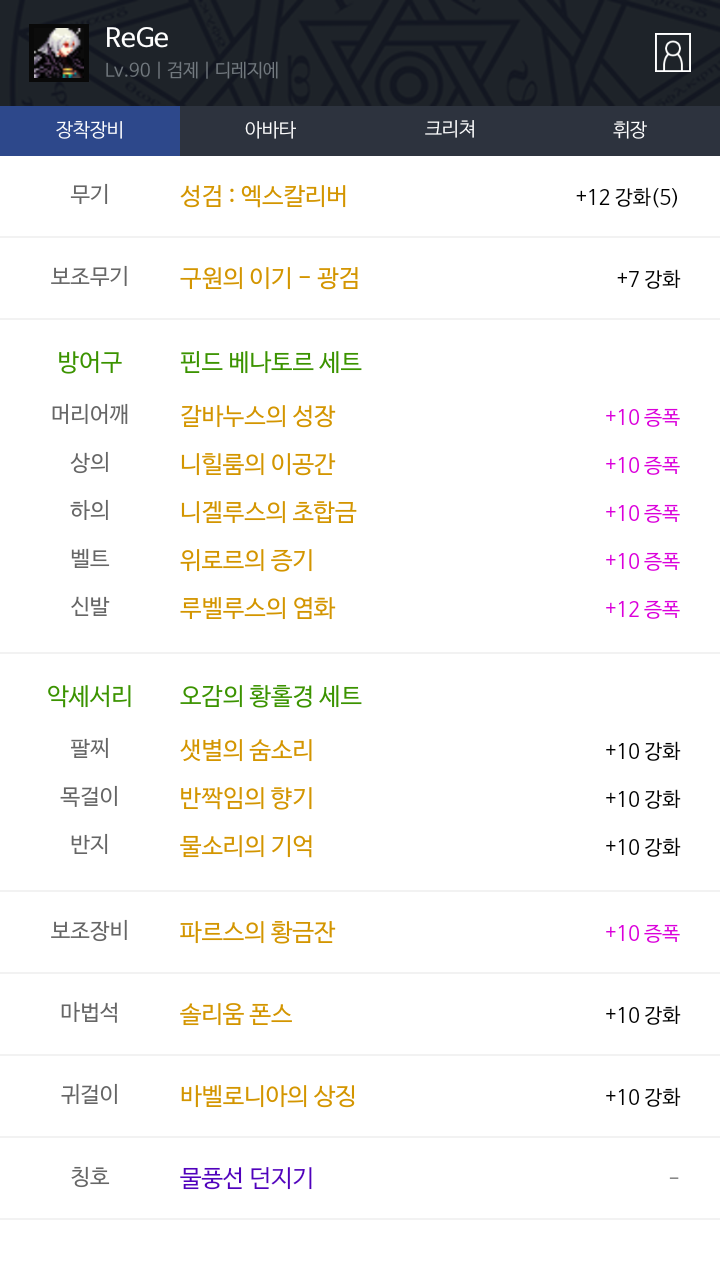Open 오감의 황홀경 세트 details
This screenshot has width=720, height=1280.
click(270, 696)
